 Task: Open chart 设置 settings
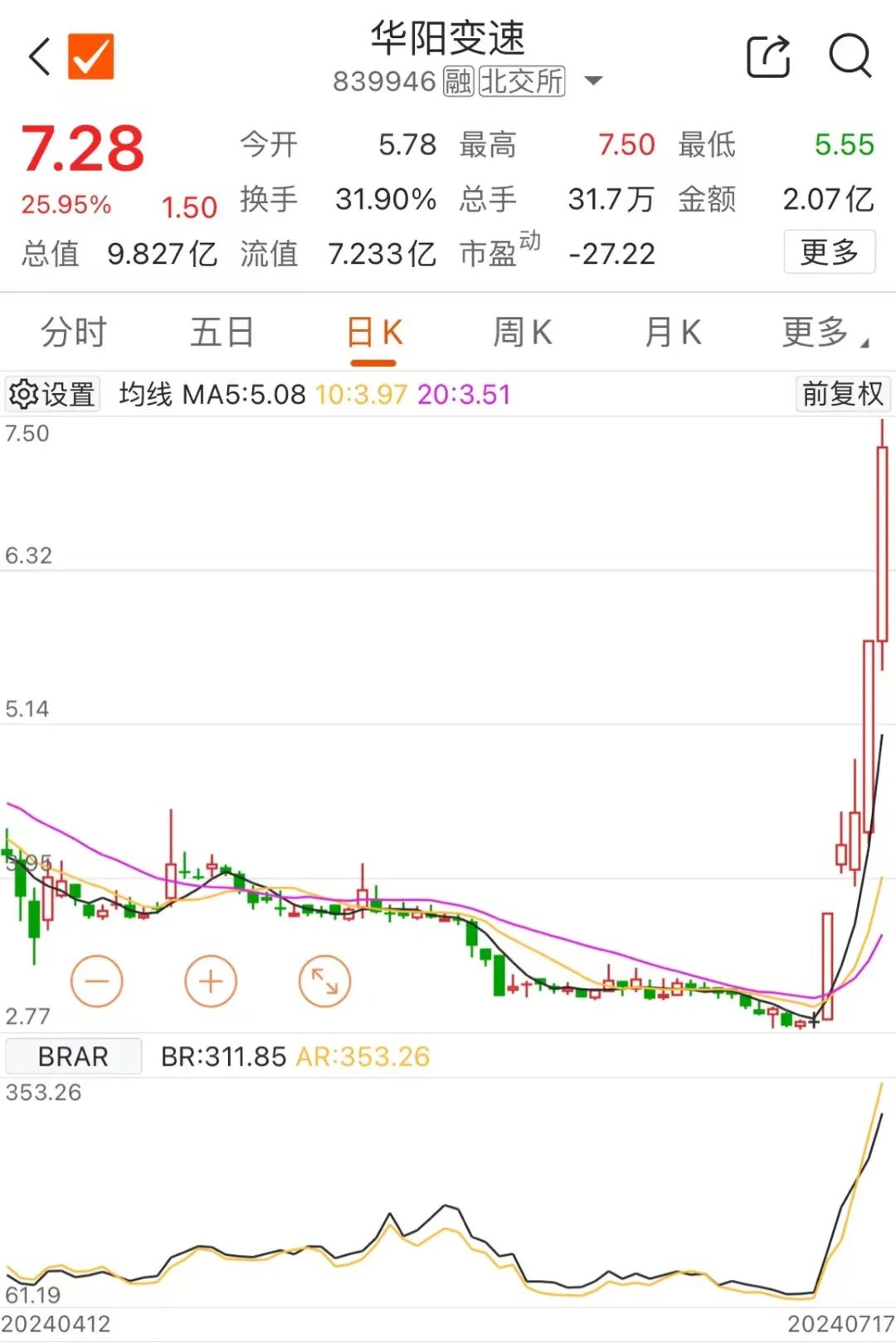click(x=52, y=394)
